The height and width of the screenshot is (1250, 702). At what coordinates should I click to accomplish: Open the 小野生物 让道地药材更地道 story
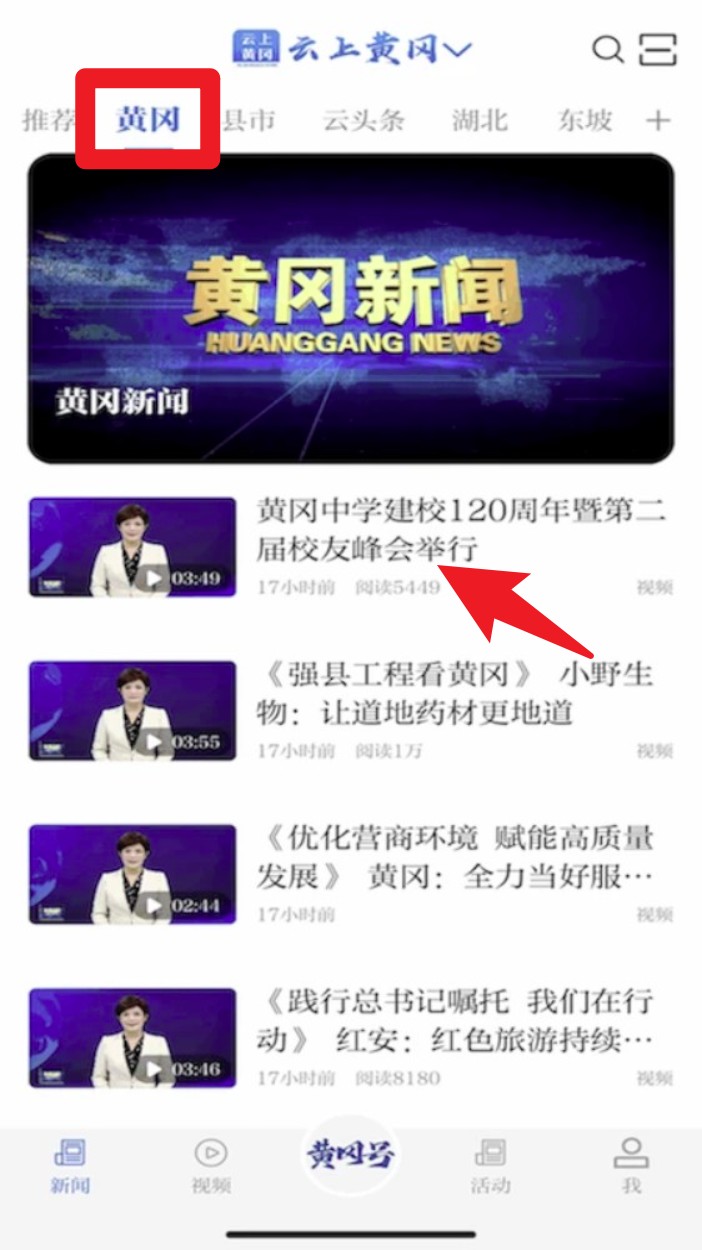455,693
